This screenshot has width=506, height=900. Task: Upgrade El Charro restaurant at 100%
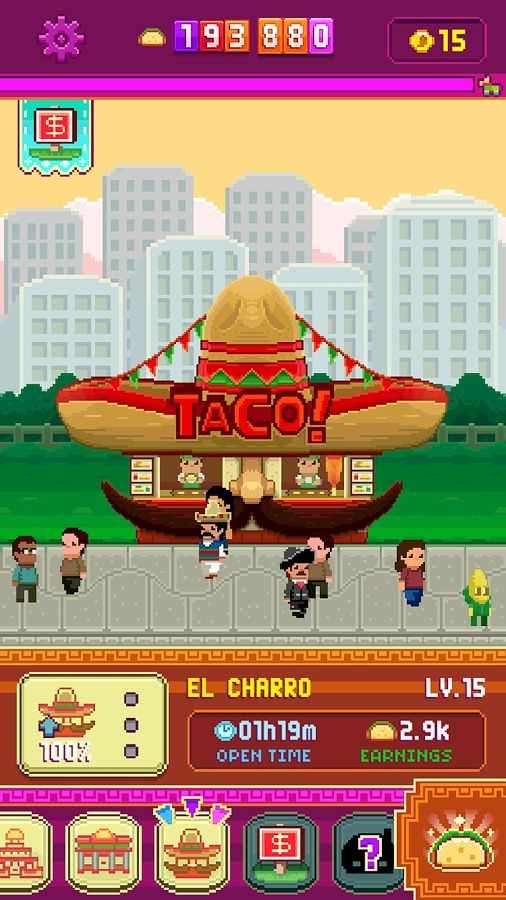click(93, 724)
